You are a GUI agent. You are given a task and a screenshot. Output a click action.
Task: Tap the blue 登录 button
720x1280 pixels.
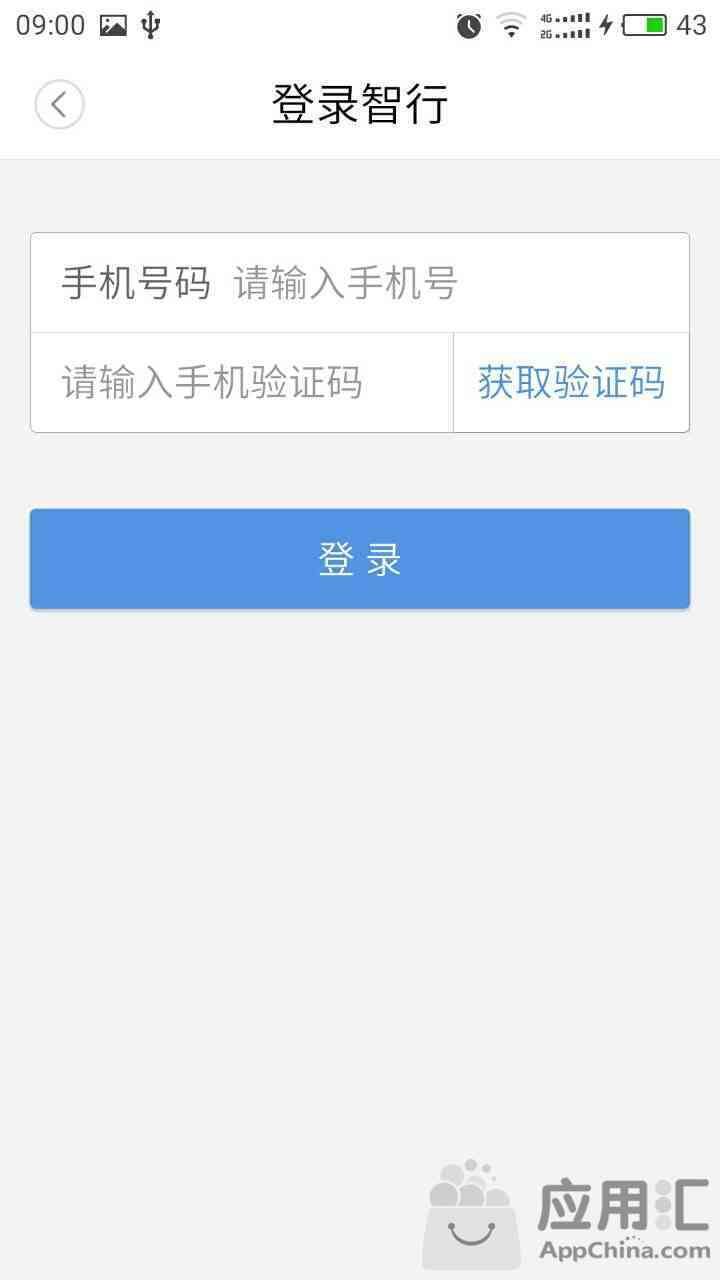(360, 559)
